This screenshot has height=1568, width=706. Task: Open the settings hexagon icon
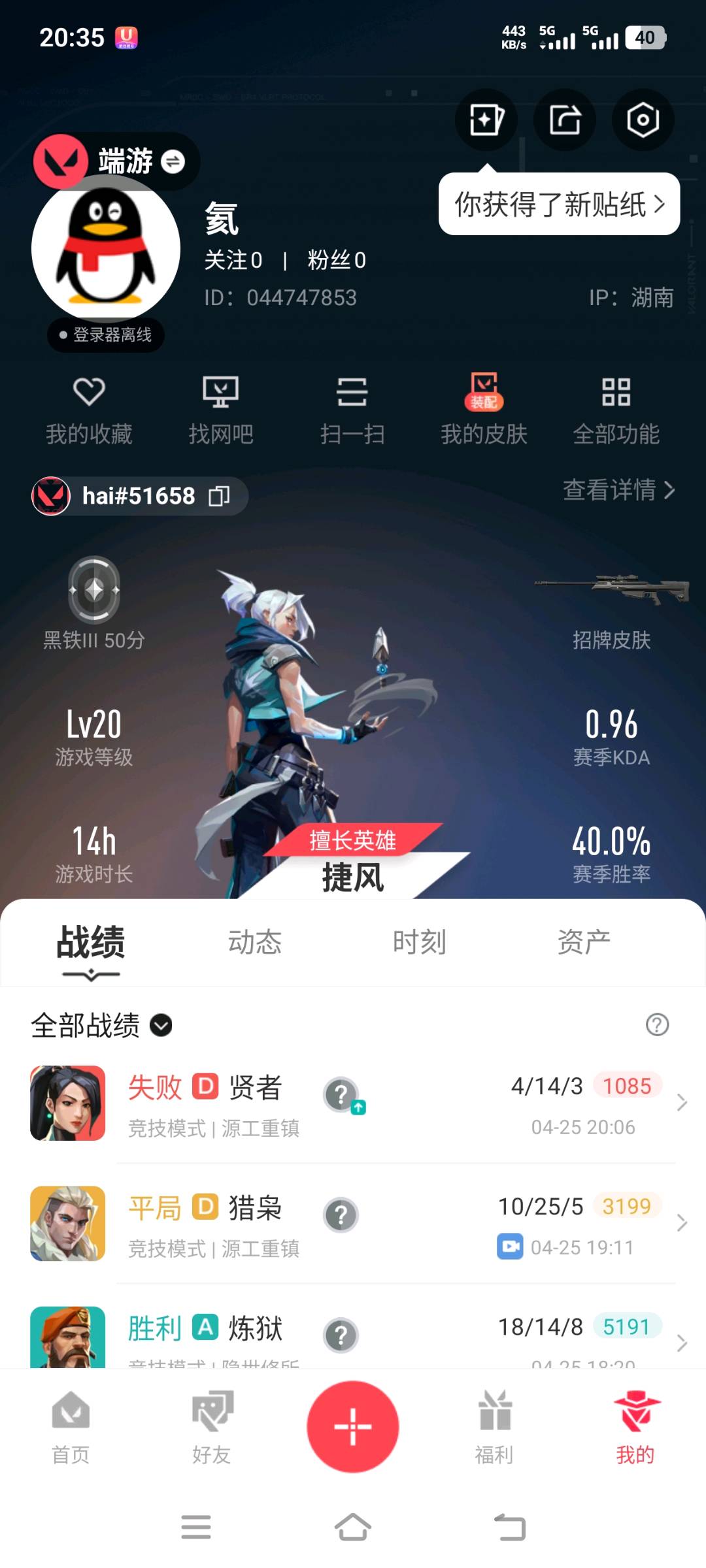point(643,120)
